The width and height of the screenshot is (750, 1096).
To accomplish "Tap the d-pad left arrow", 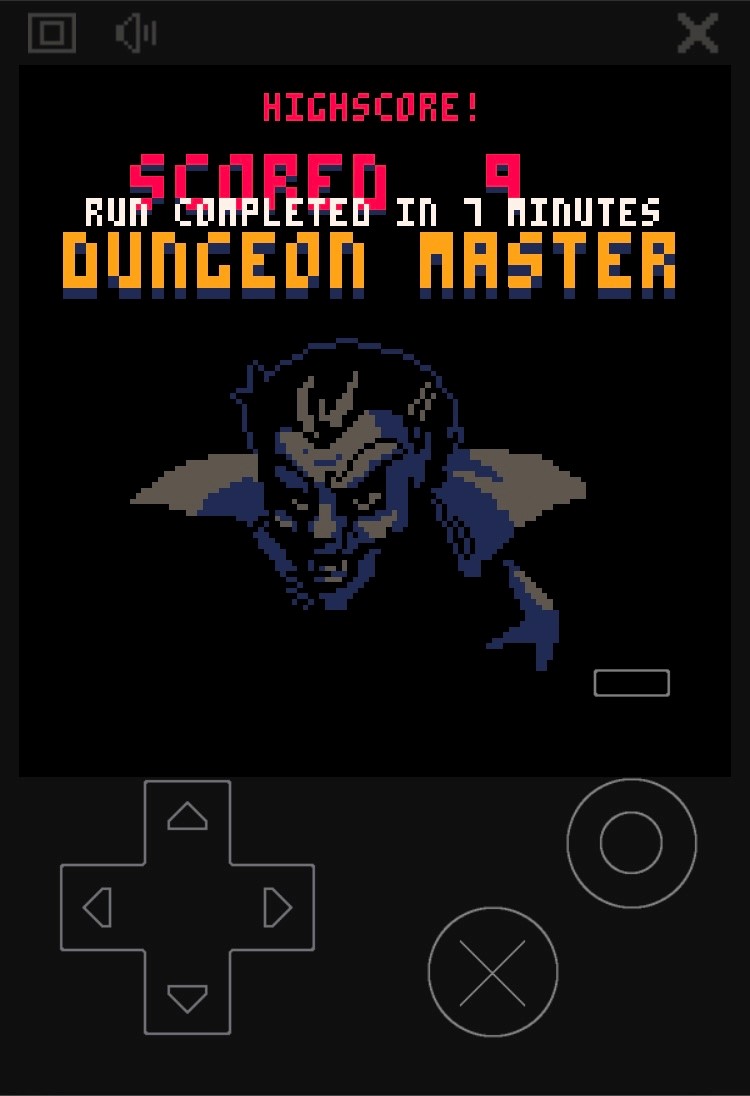I will [97, 908].
